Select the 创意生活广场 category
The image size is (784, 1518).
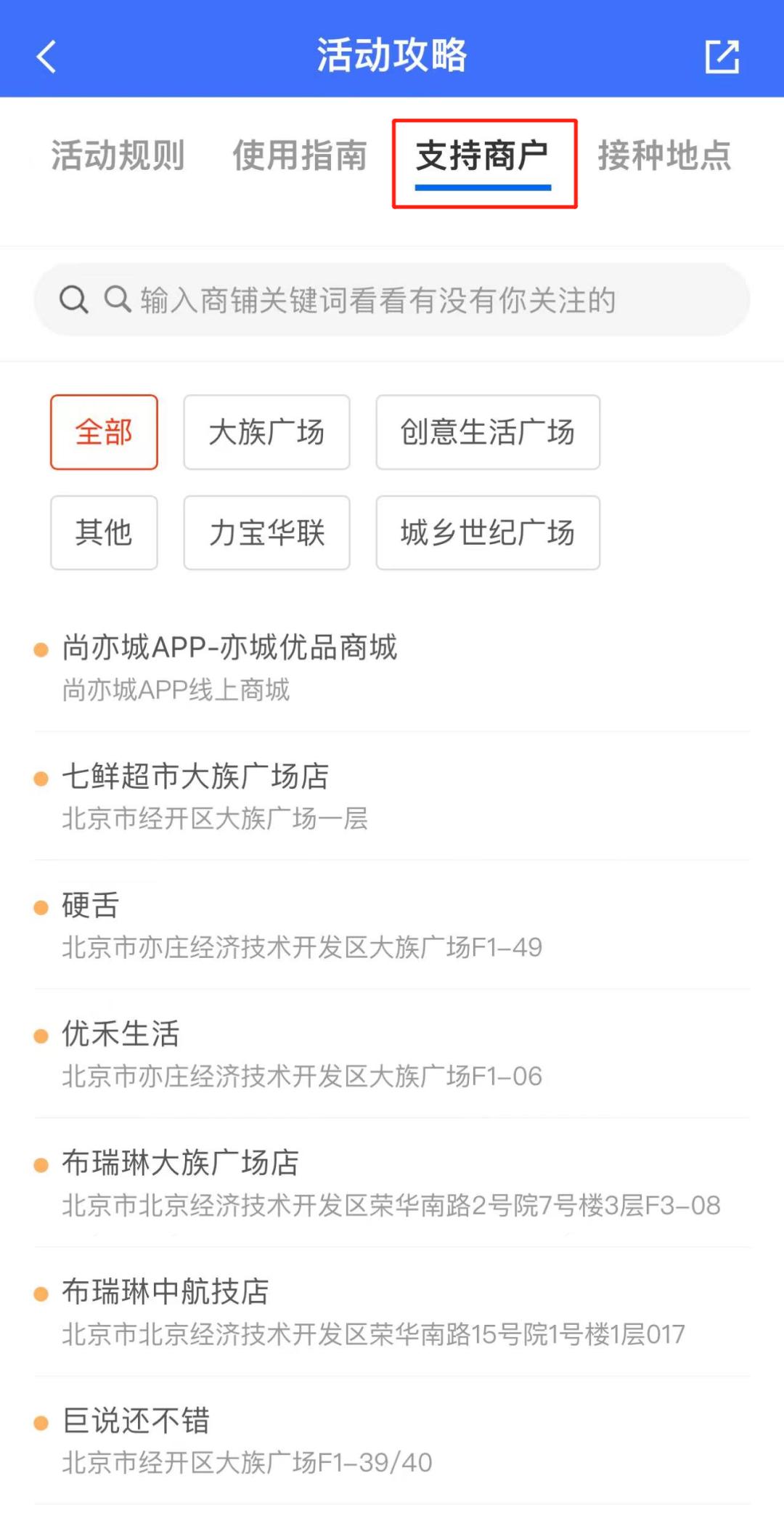click(487, 433)
